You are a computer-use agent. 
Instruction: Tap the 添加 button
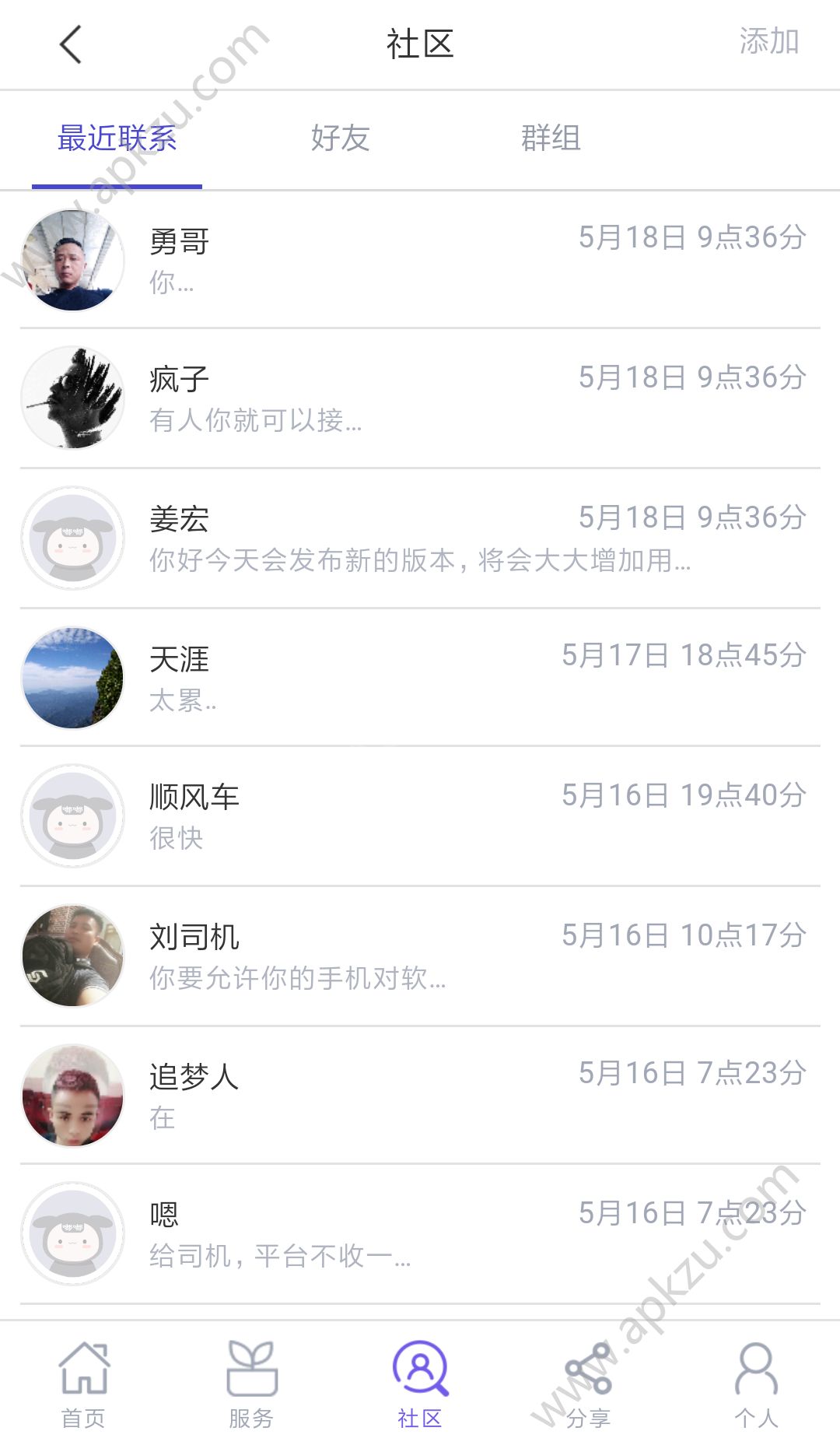(x=768, y=43)
